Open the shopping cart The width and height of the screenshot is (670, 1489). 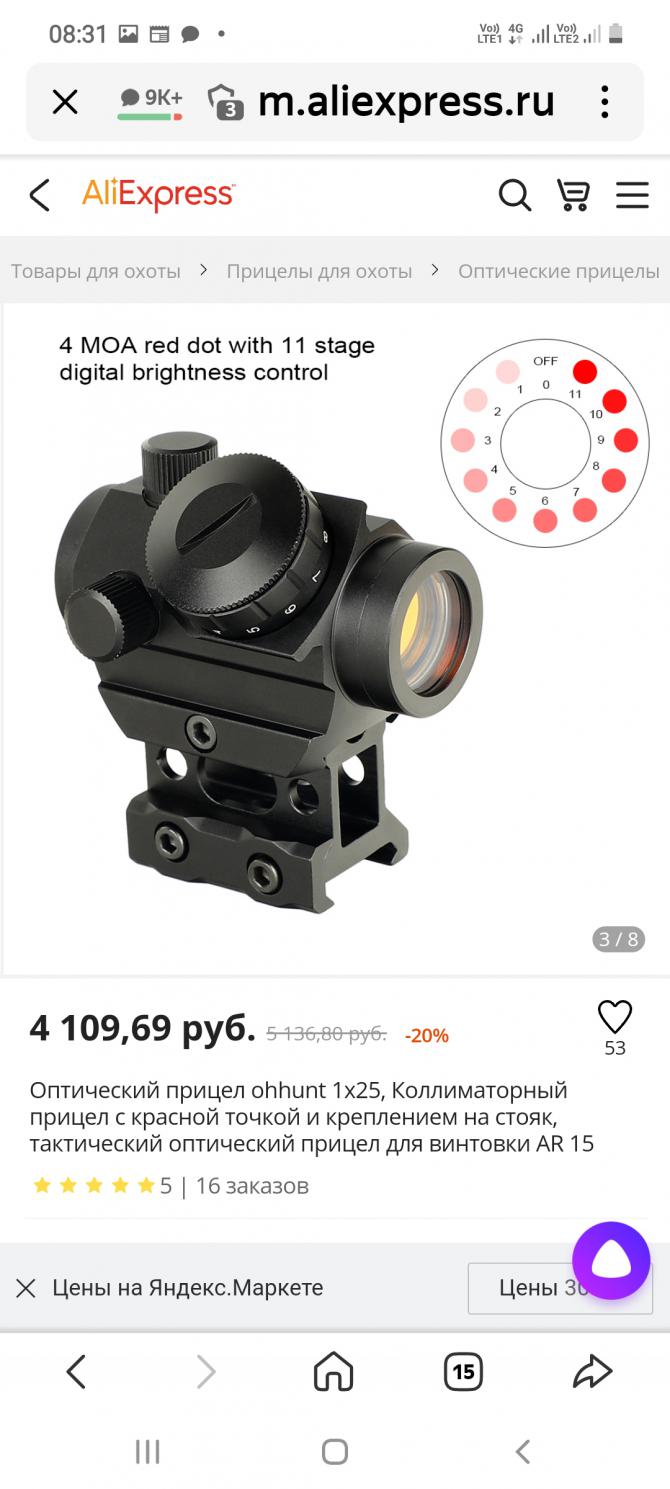[573, 195]
